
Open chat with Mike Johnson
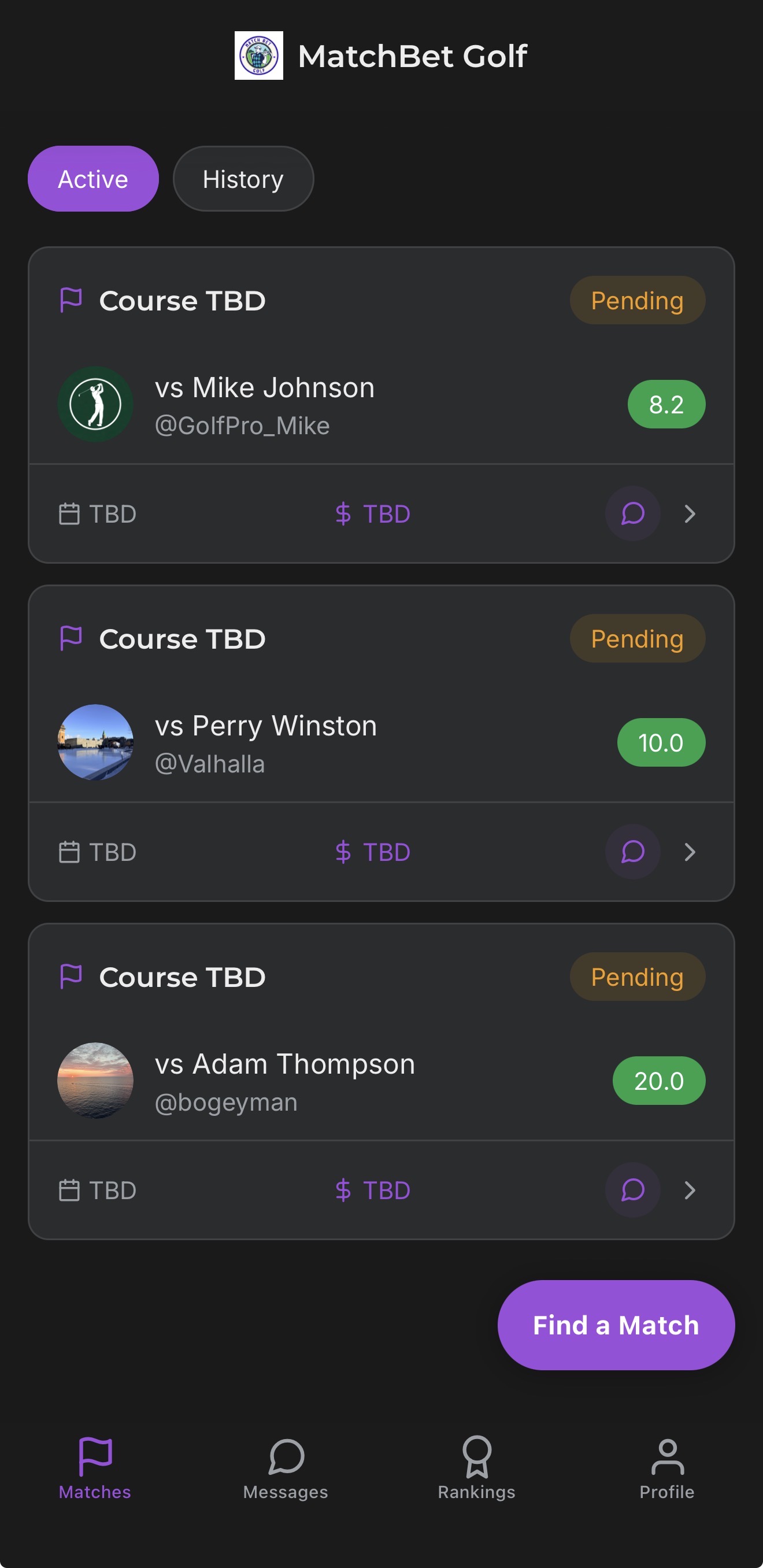pos(632,513)
